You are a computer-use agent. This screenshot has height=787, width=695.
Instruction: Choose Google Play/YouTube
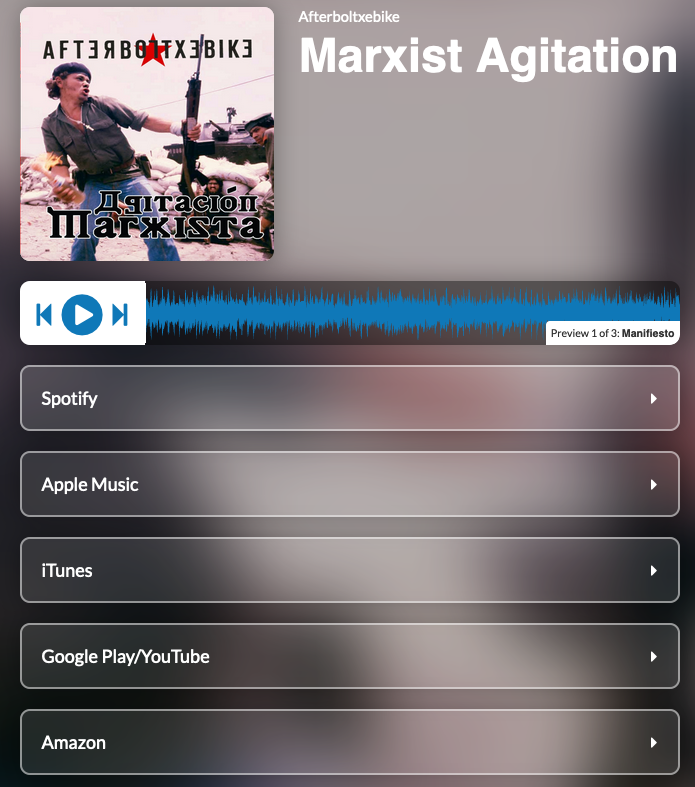(x=349, y=656)
